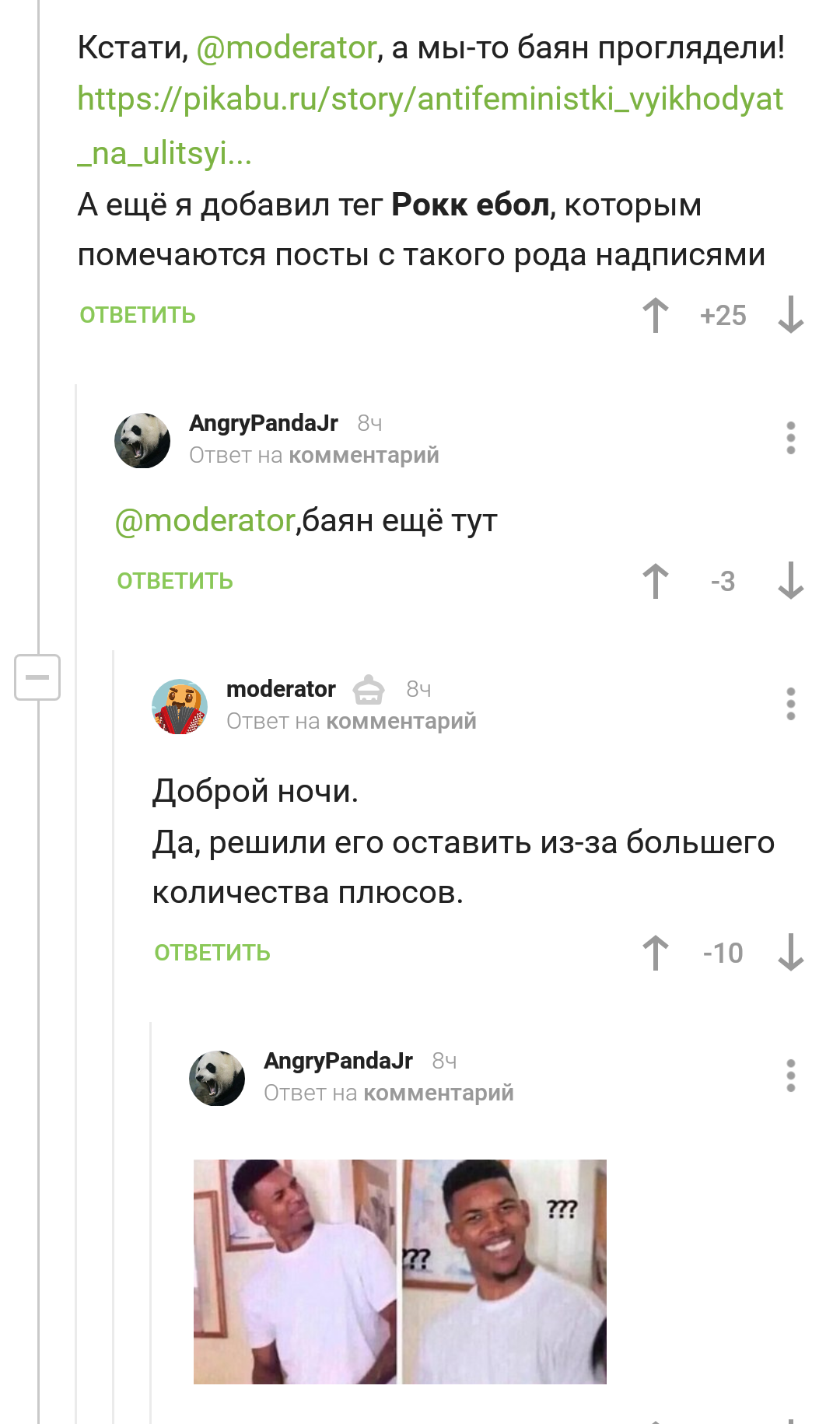Open the moderator's profile
The image size is (840, 1424).
281,689
